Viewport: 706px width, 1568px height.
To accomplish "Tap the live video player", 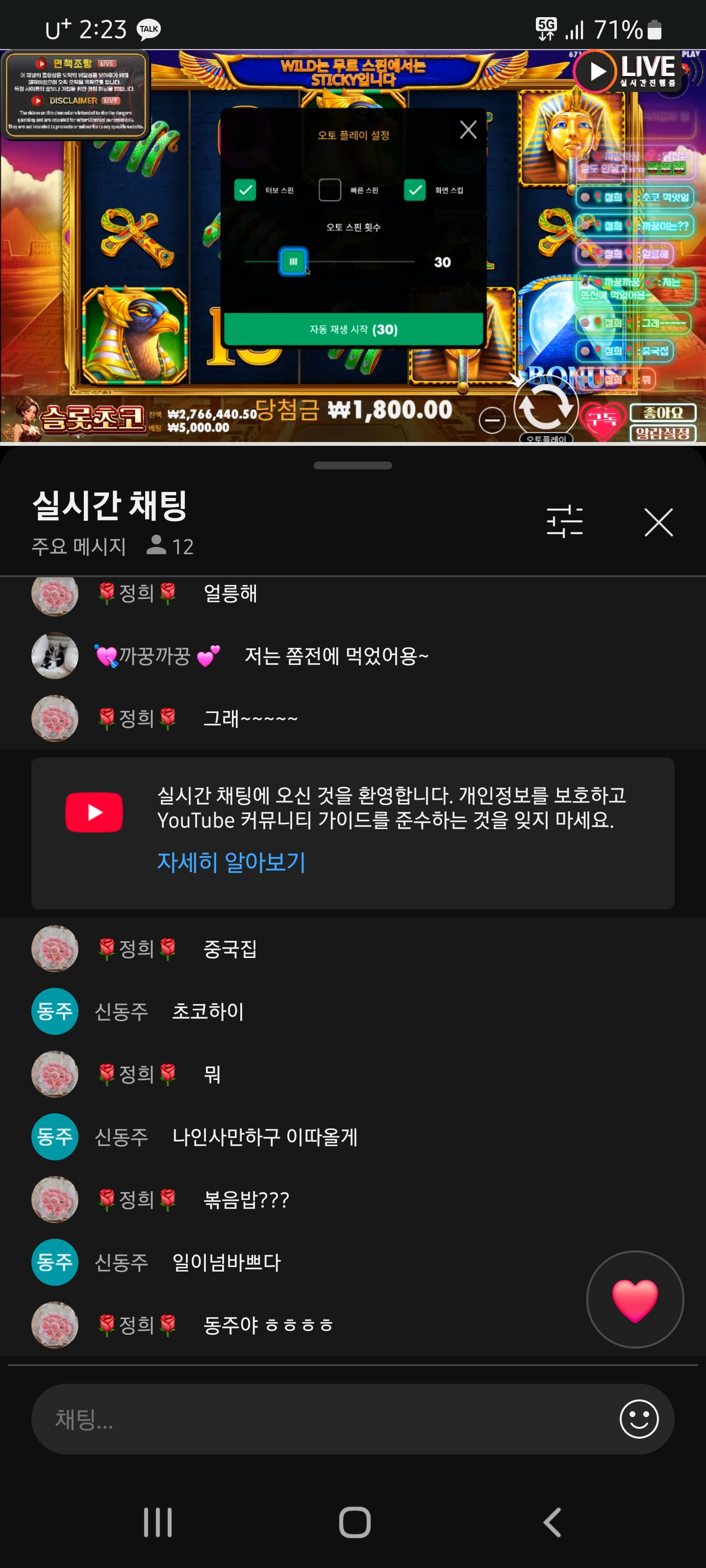I will click(353, 246).
